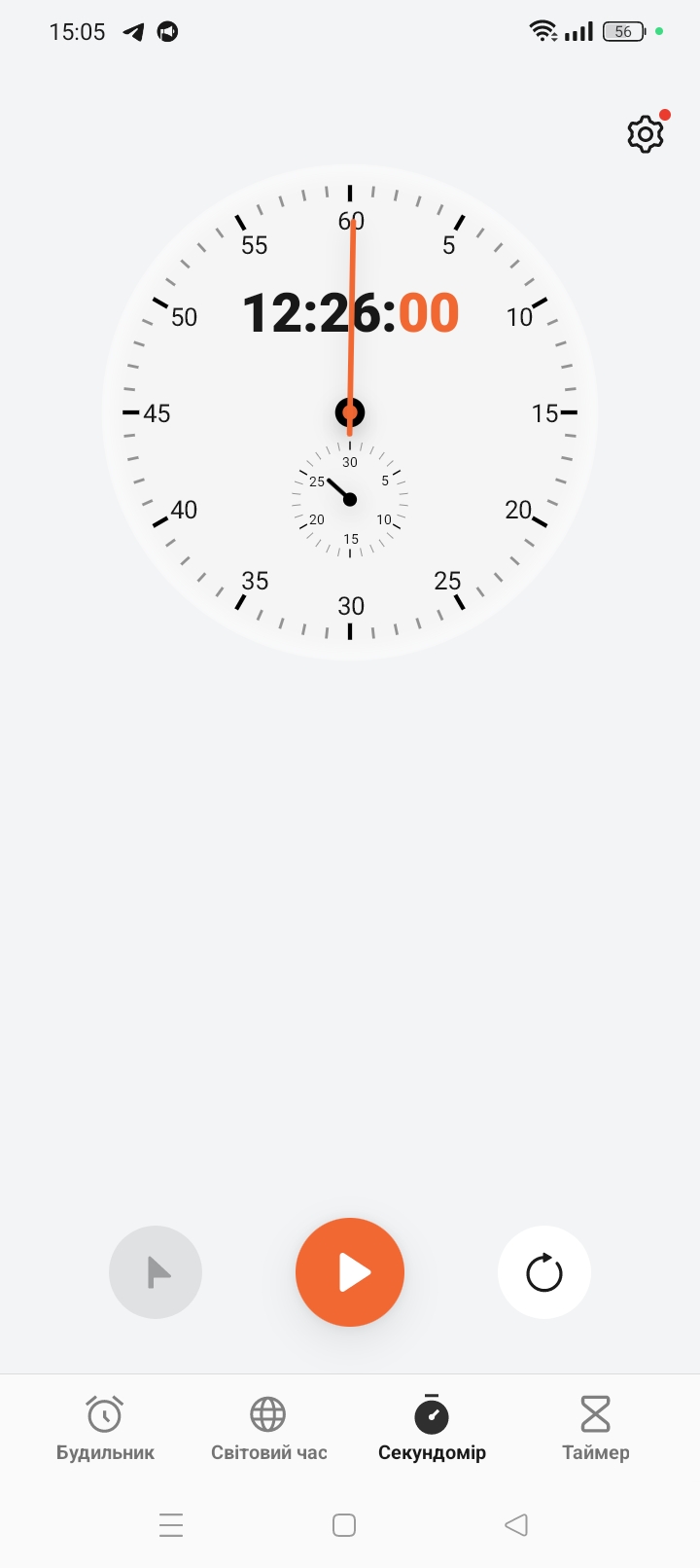Resume the stopwatch with the play button

[350, 1272]
